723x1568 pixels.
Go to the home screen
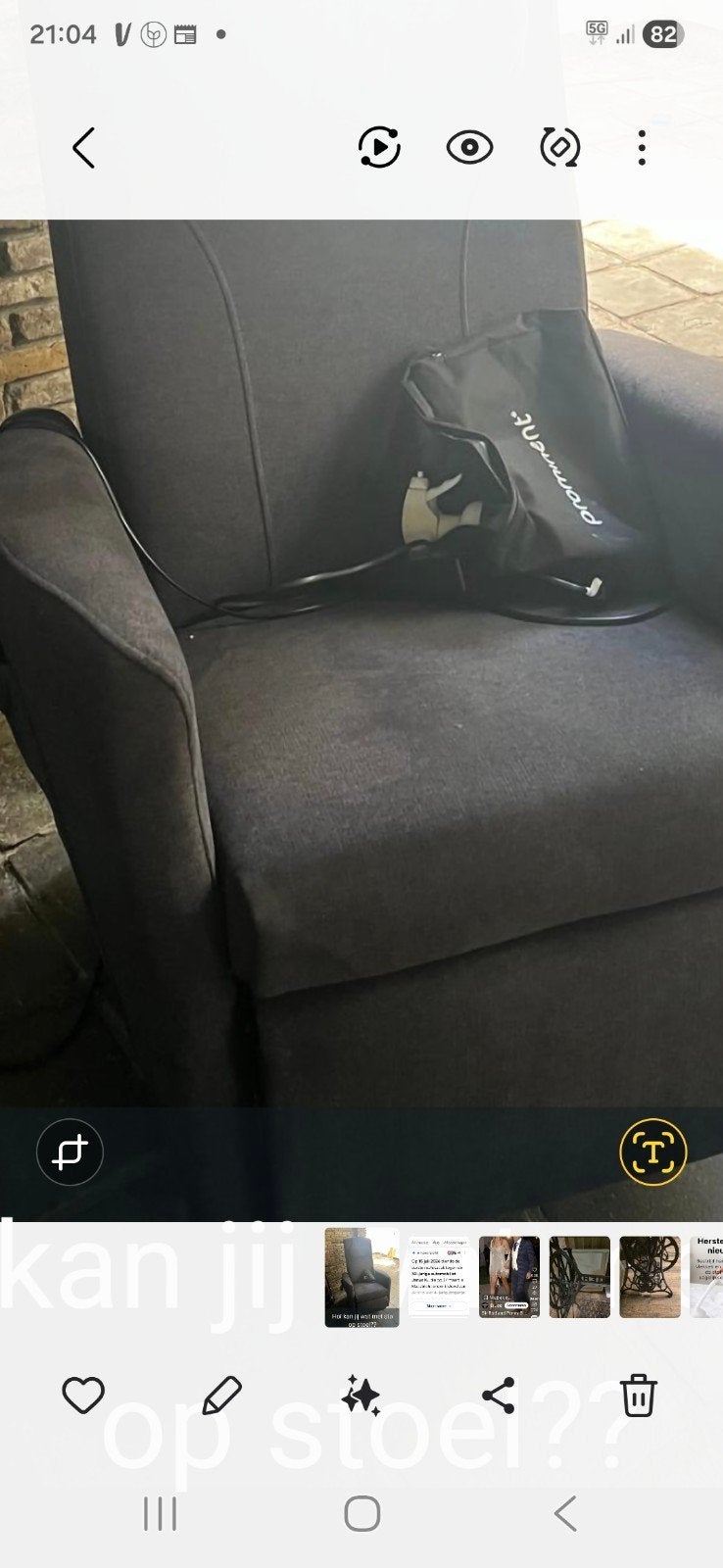click(x=361, y=1514)
